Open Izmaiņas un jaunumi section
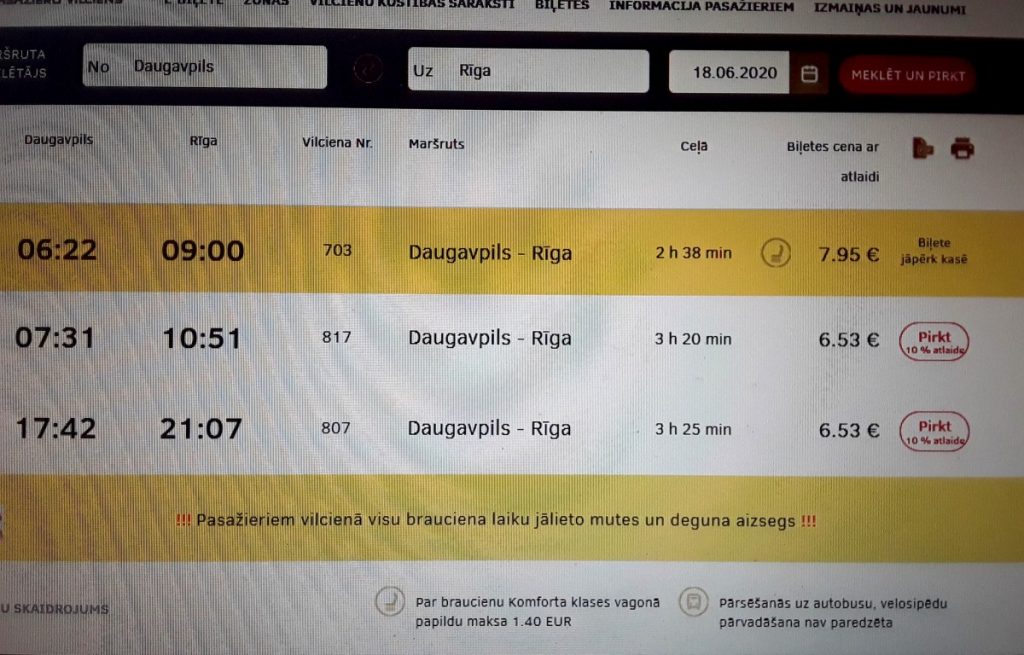This screenshot has height=655, width=1024. tap(889, 8)
